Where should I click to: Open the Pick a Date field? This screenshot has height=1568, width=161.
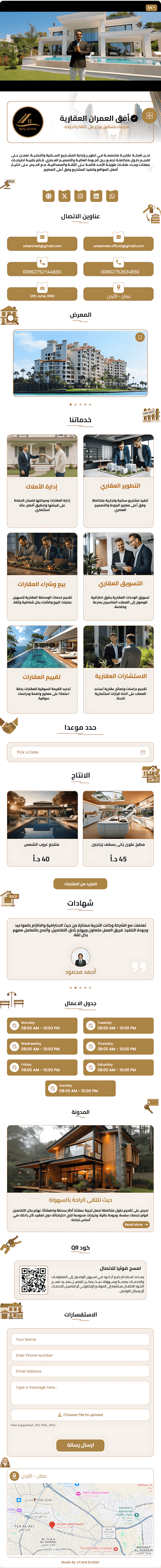coord(80,752)
